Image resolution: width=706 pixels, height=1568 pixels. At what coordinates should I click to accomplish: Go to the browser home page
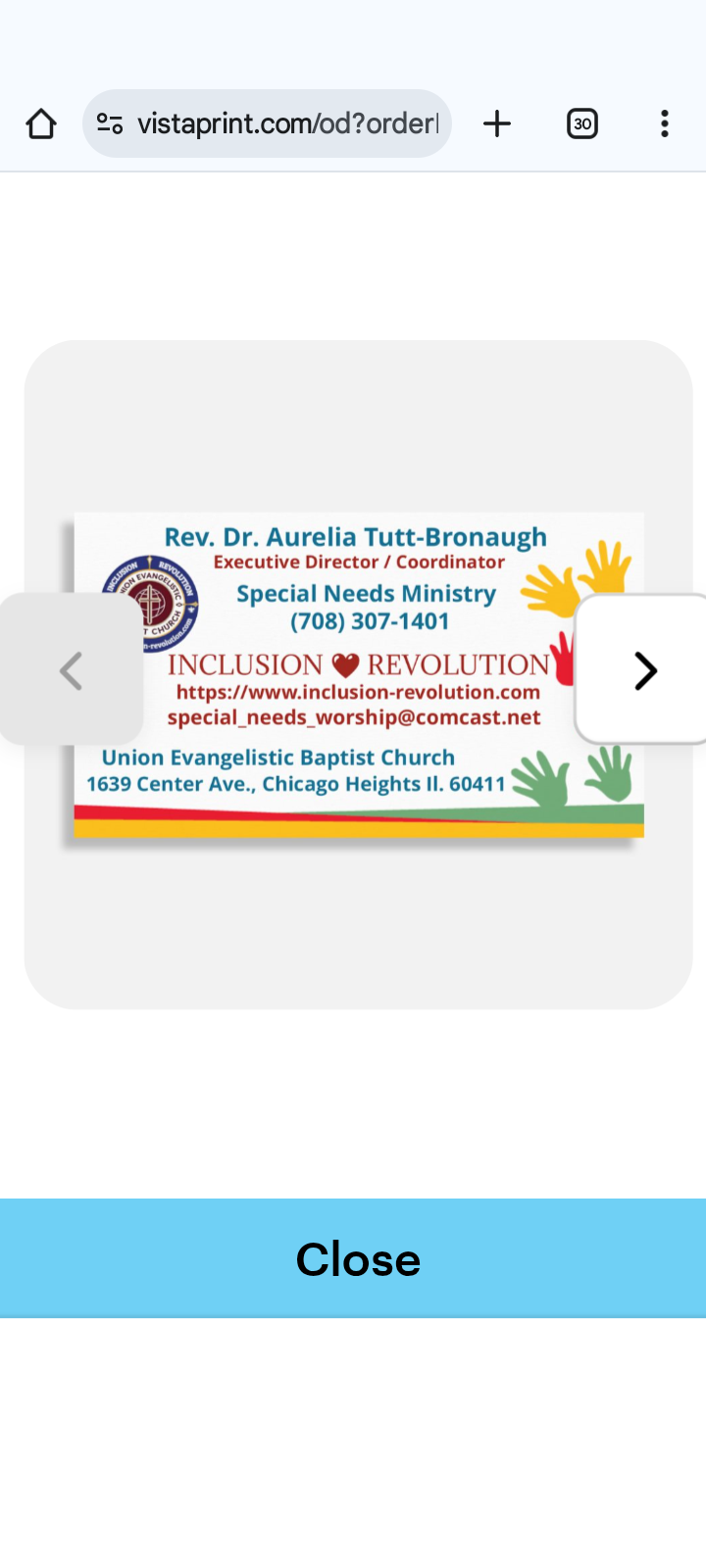point(41,124)
